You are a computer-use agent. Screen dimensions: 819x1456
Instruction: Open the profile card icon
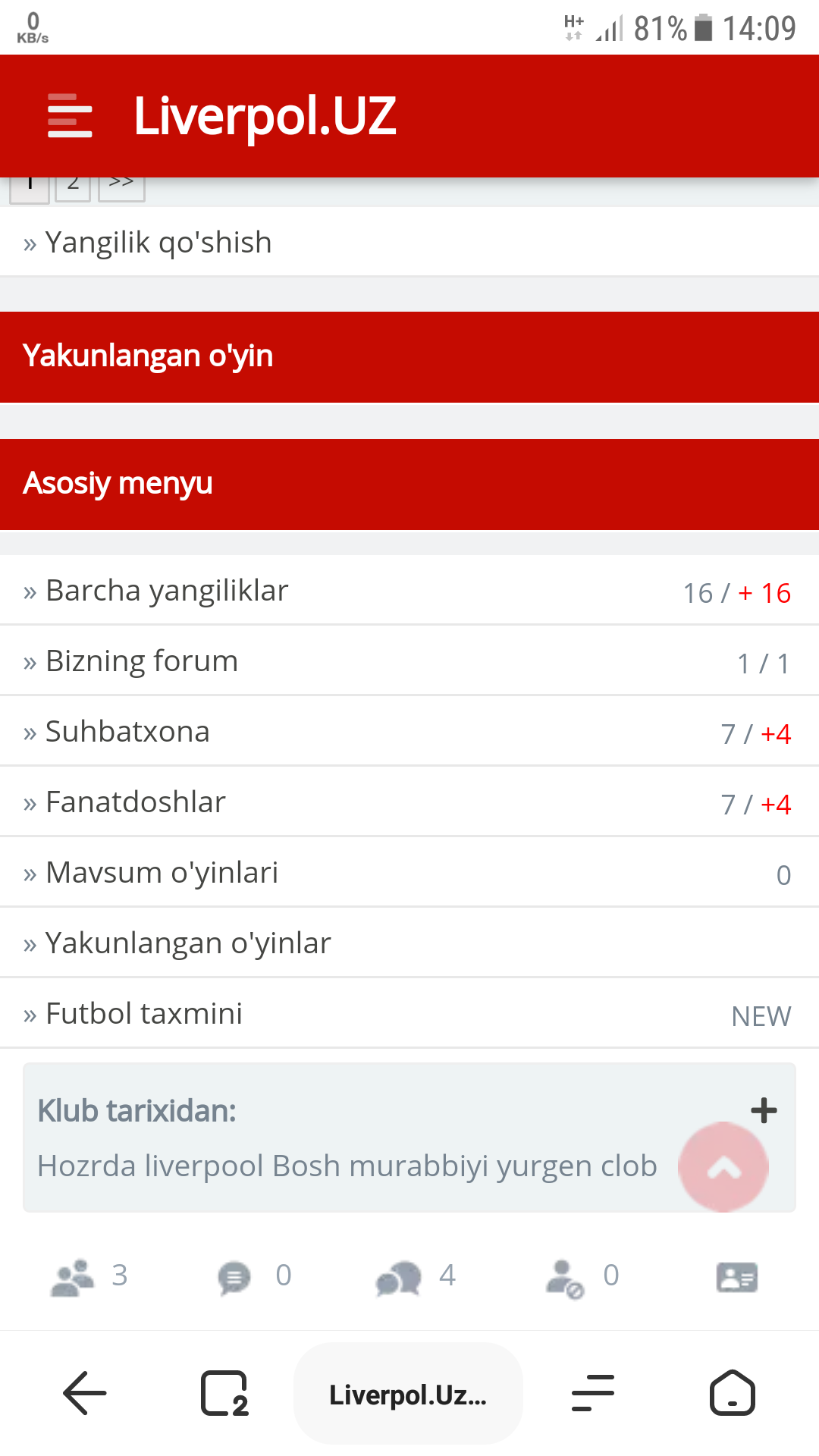736,1278
